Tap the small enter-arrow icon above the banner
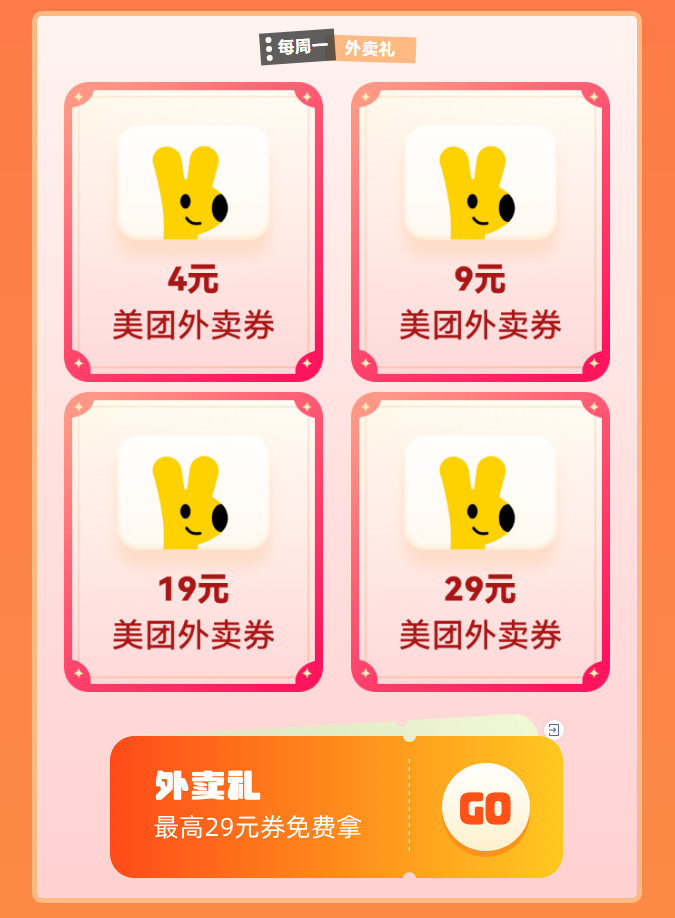 pyautogui.click(x=554, y=730)
